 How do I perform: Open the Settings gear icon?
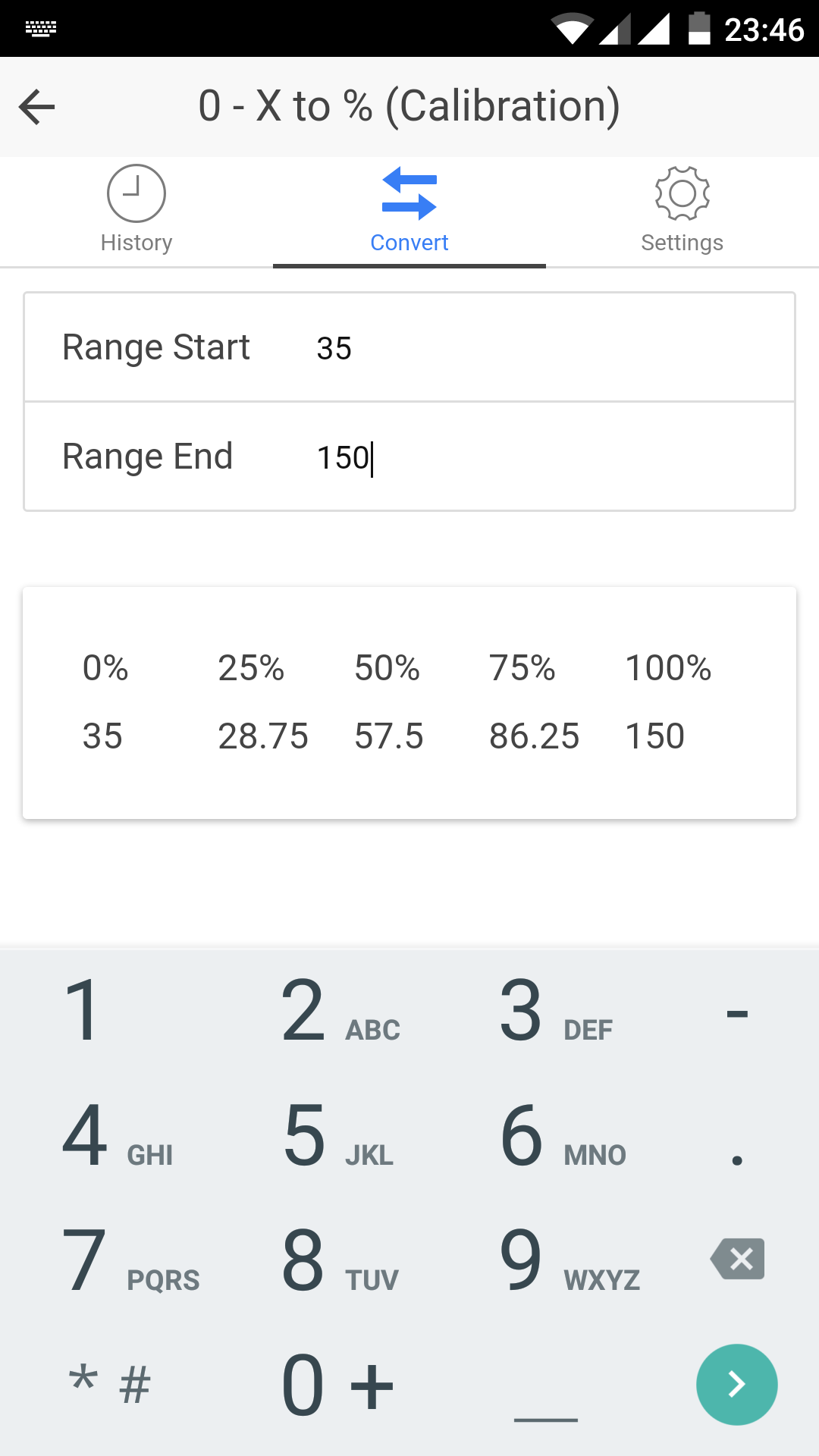pyautogui.click(x=682, y=193)
